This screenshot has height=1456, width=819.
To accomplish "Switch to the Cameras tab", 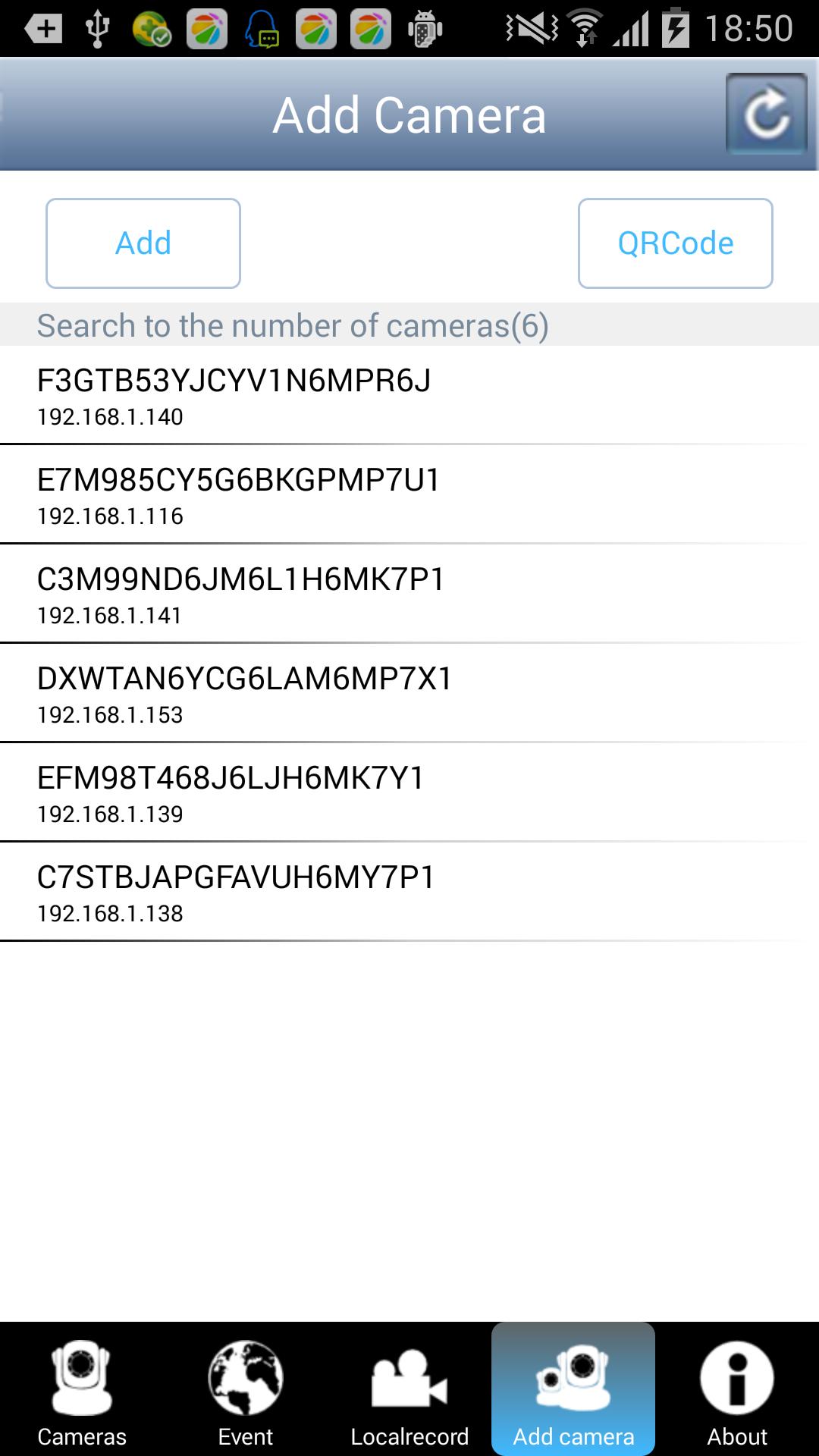I will (82, 1389).
